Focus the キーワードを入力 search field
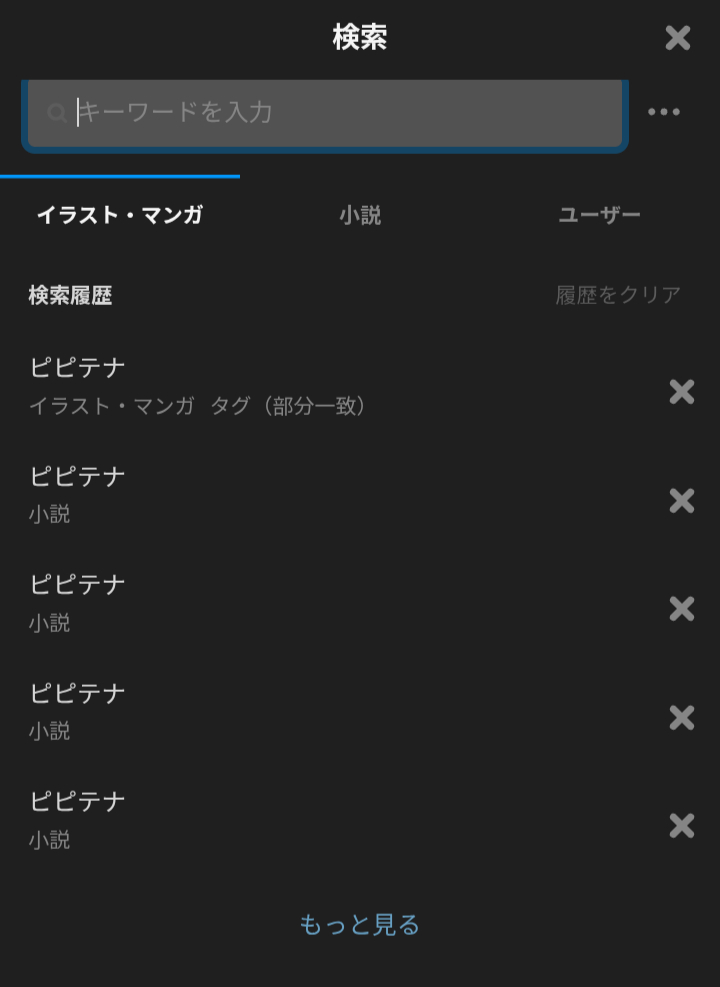 [330, 112]
